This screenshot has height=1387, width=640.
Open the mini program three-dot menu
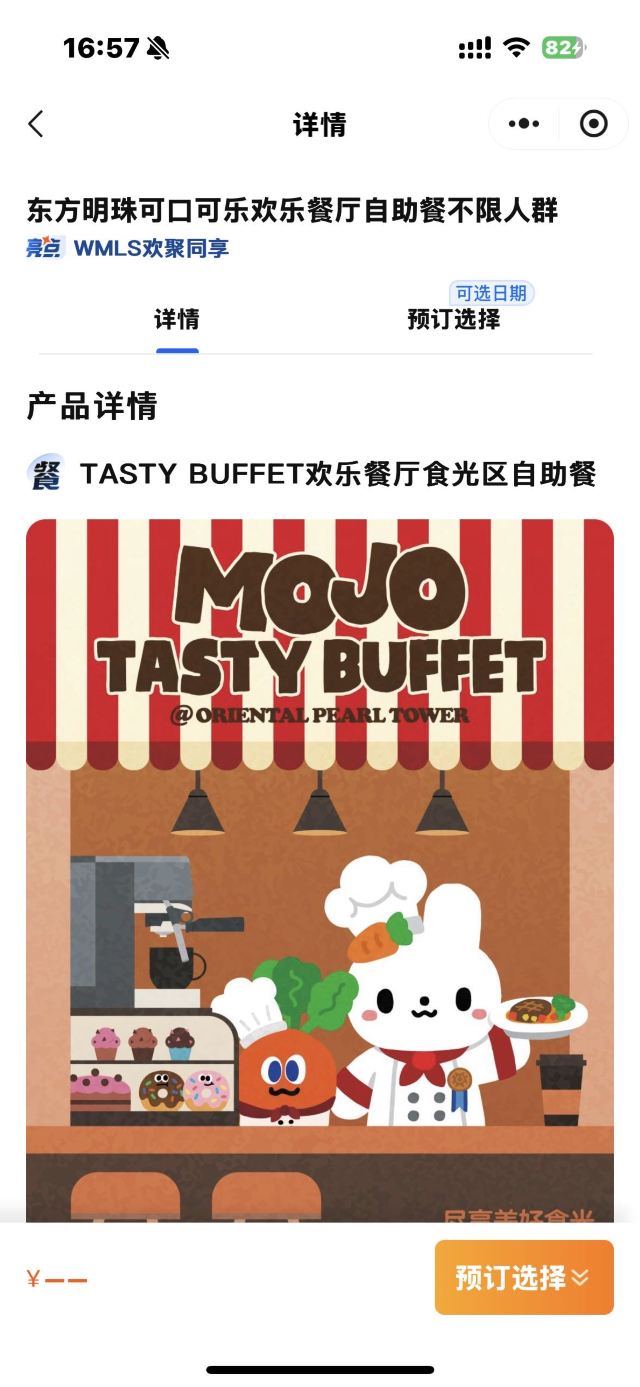click(x=524, y=124)
